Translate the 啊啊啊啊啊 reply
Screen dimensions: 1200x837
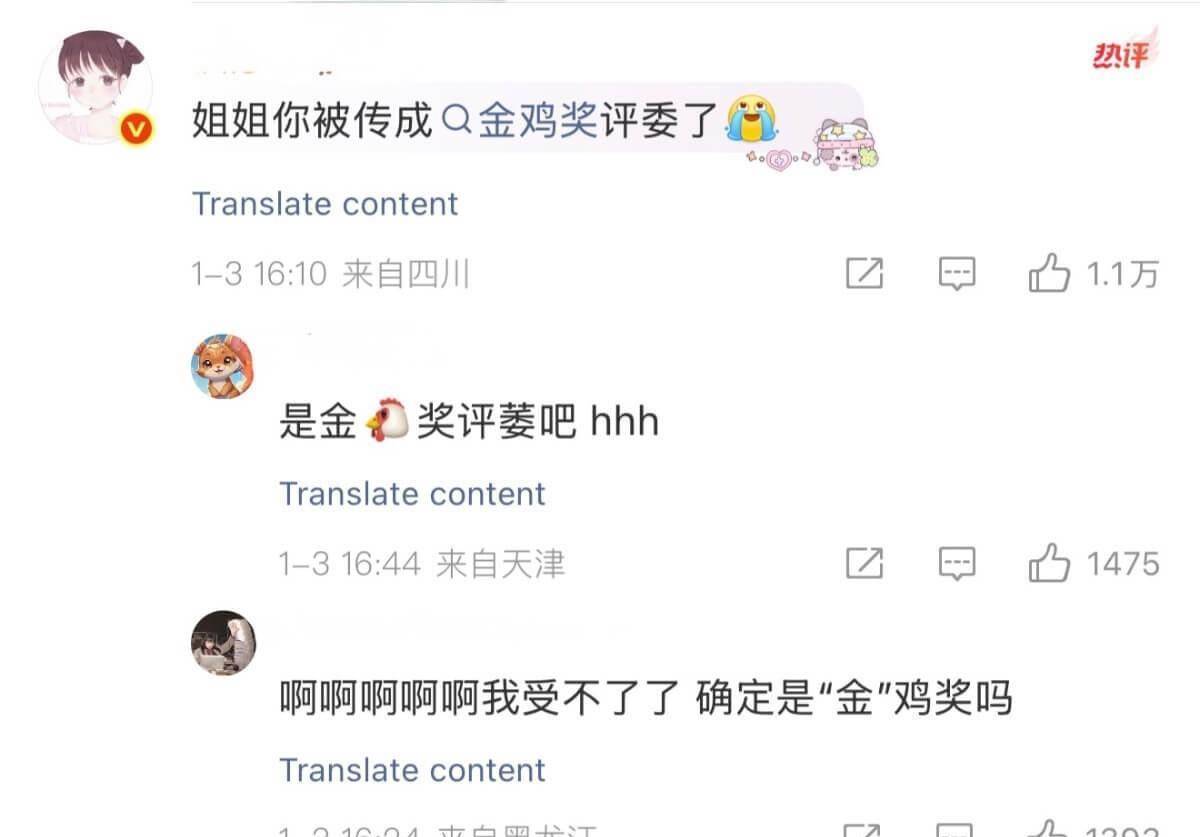[412, 770]
